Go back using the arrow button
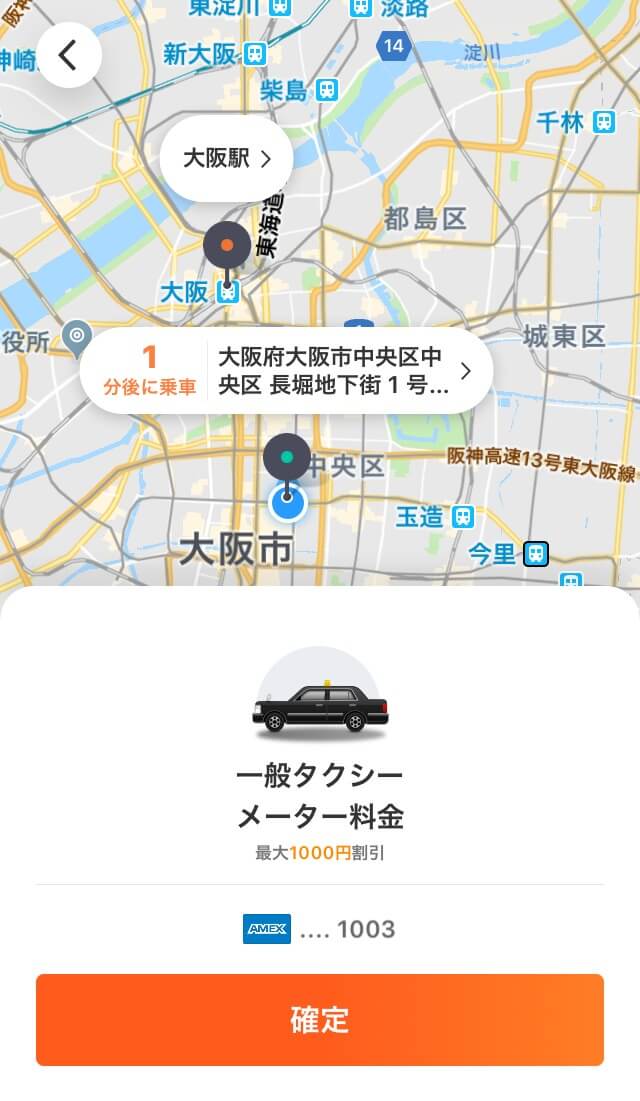This screenshot has width=640, height=1101. click(x=69, y=56)
